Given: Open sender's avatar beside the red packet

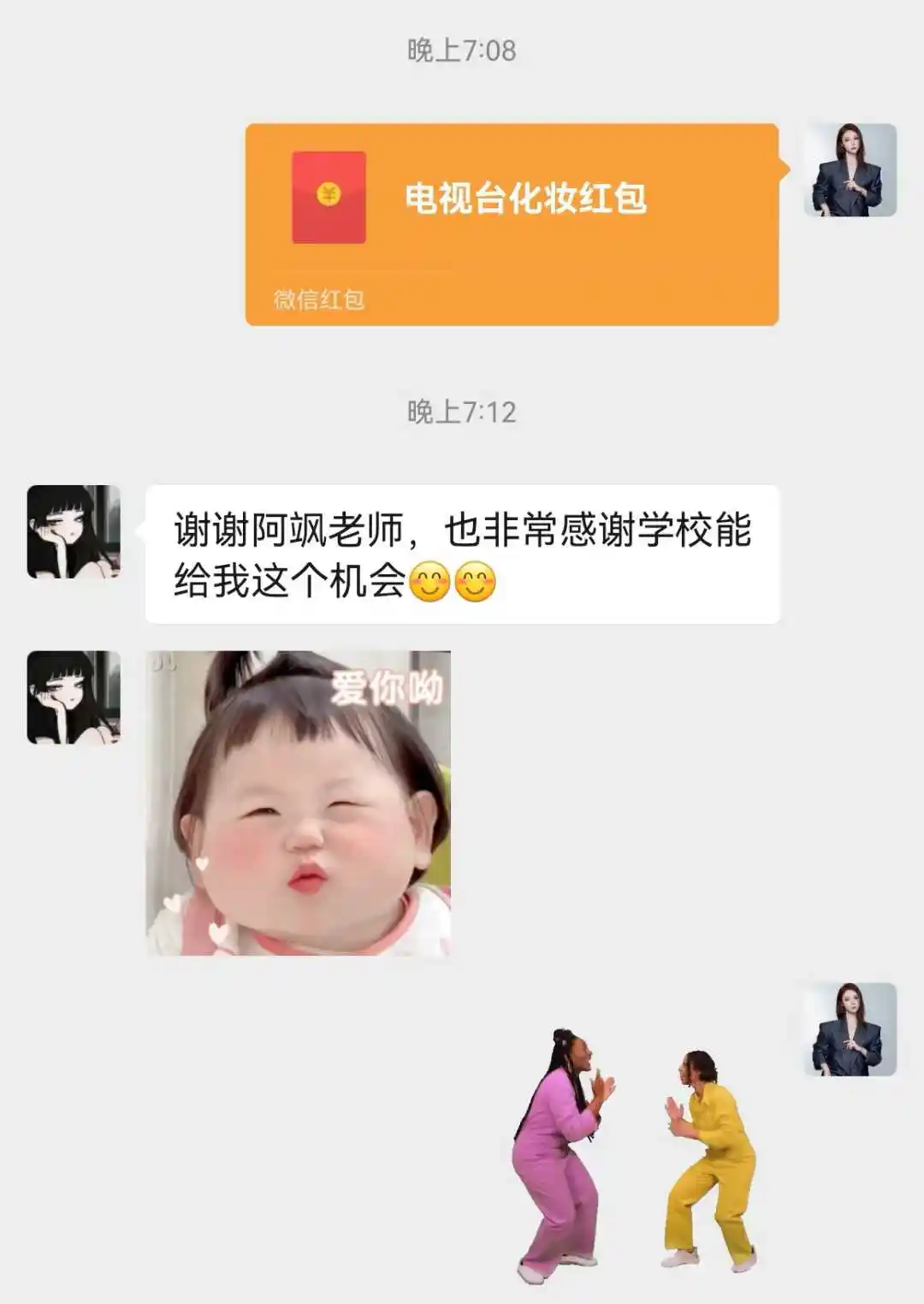Looking at the screenshot, I should [x=850, y=169].
